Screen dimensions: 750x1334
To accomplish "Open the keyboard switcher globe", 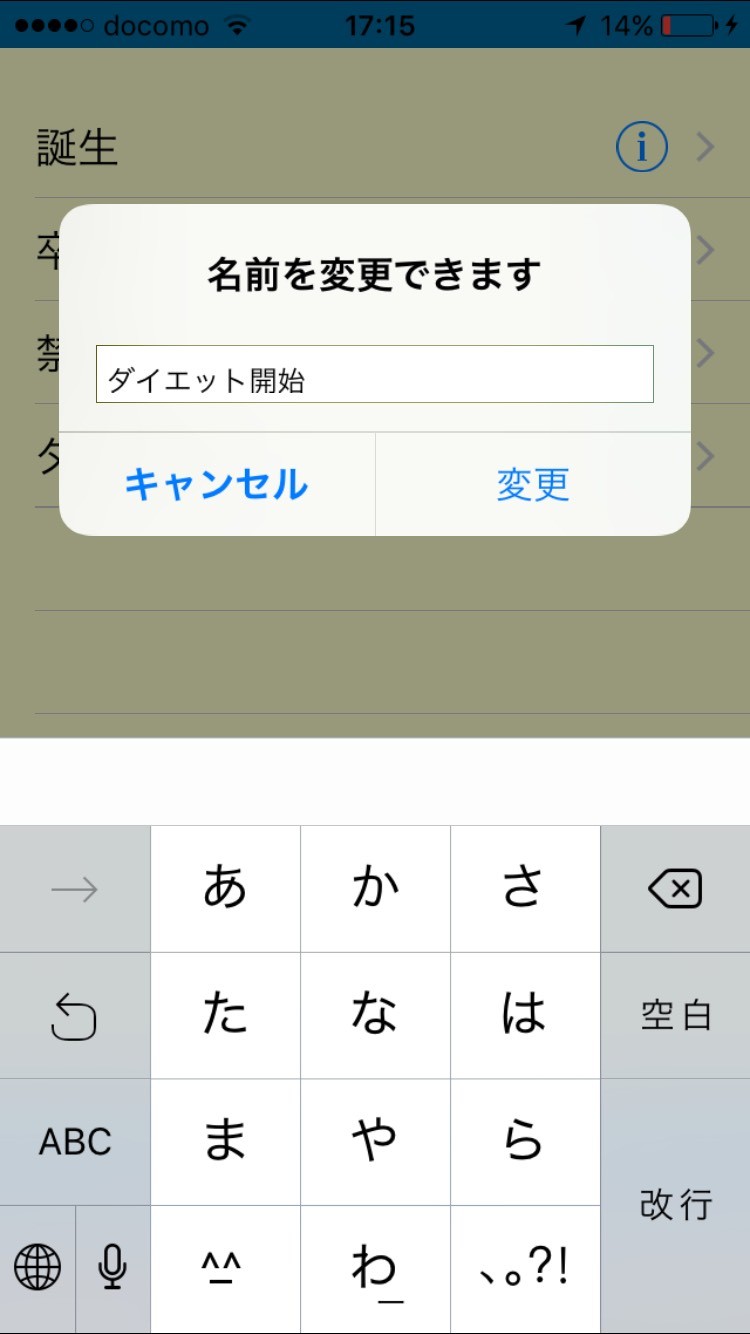I will pos(38,1269).
